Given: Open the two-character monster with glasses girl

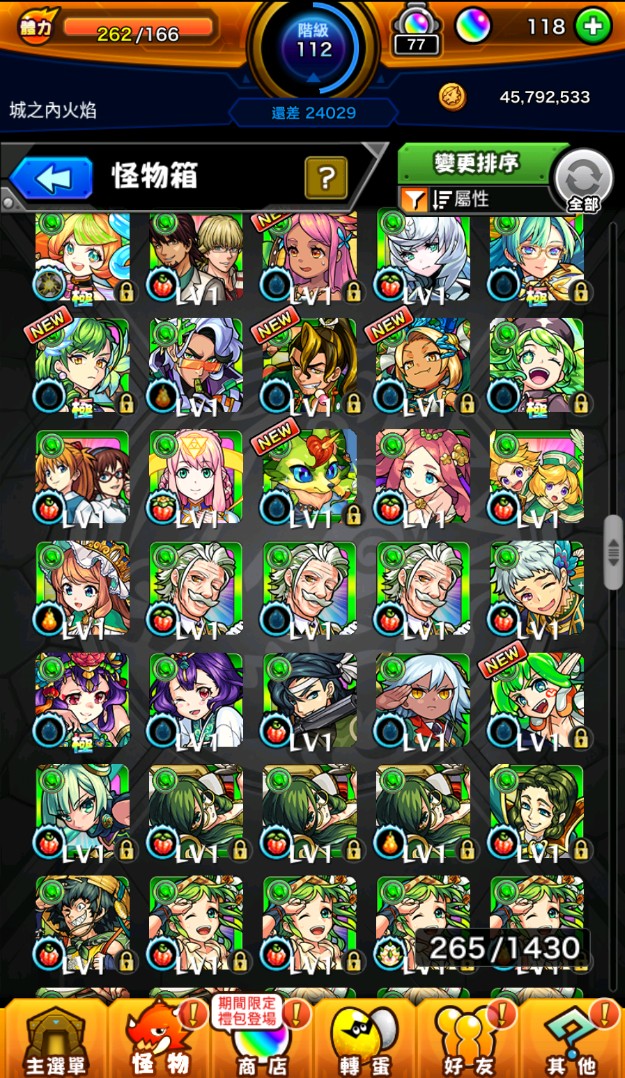Looking at the screenshot, I should [82, 477].
